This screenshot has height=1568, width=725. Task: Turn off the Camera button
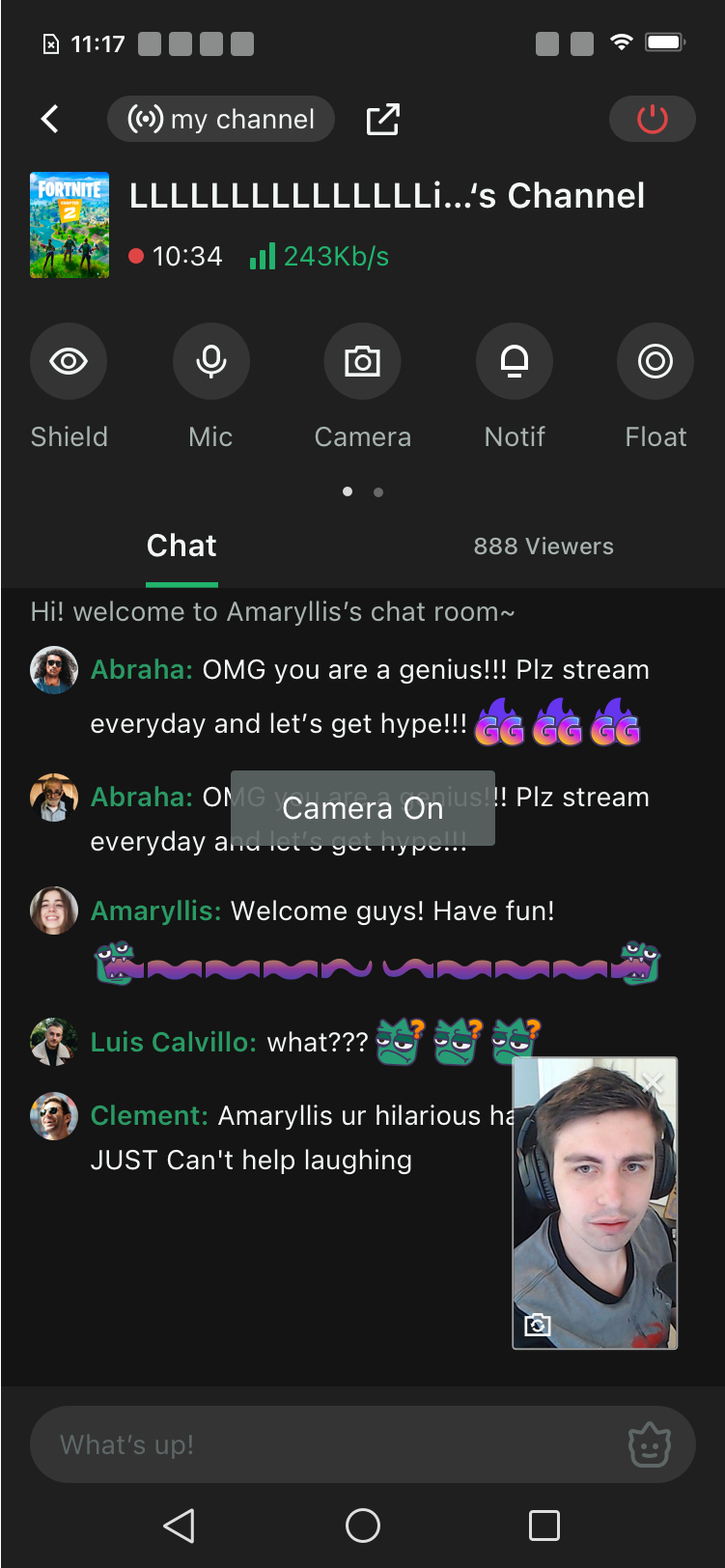pos(362,361)
